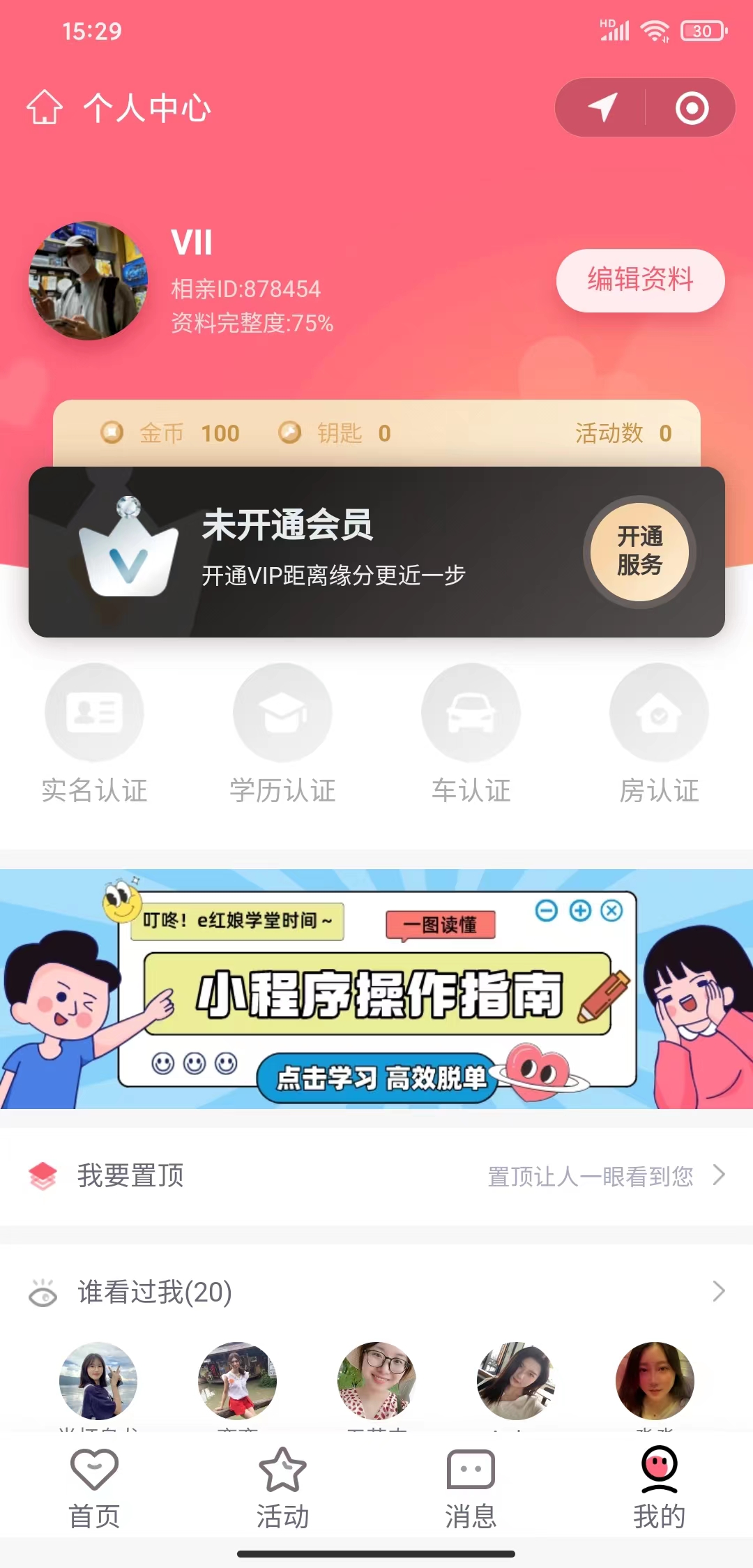Click the red stack icon beside 我要置顶
Image resolution: width=753 pixels, height=1568 pixels.
[43, 1175]
